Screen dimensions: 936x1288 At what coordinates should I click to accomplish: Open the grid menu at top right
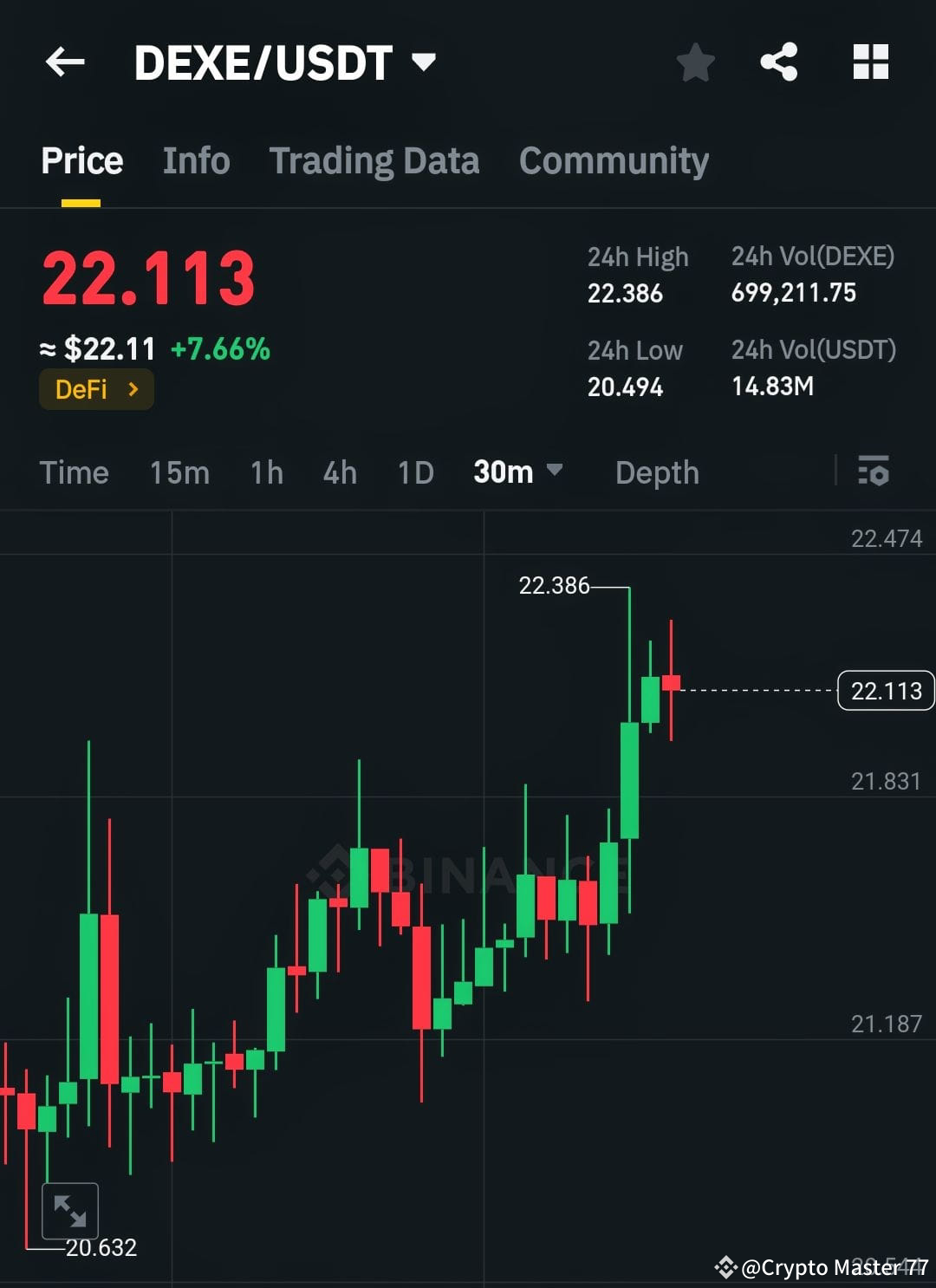coord(870,62)
